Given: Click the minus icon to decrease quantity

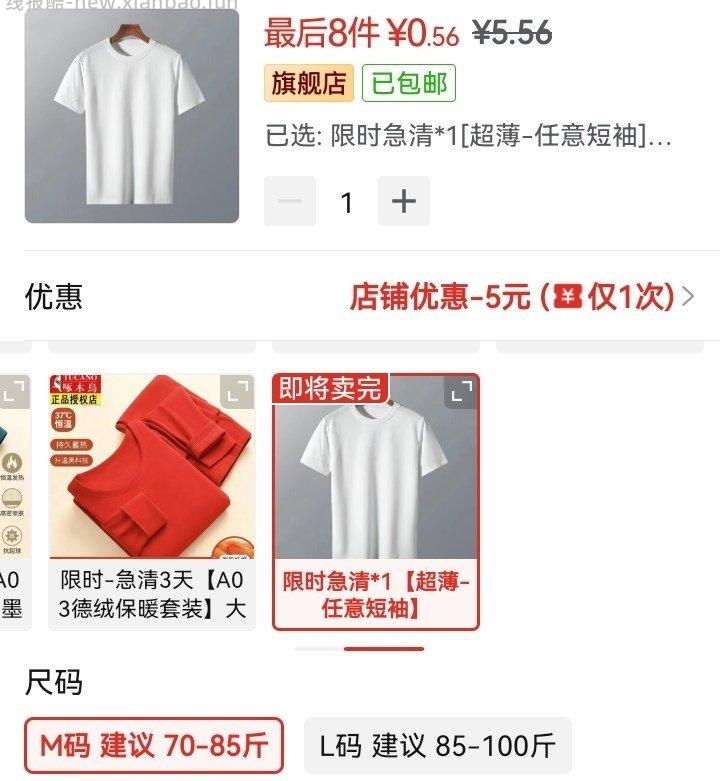Looking at the screenshot, I should [288, 200].
